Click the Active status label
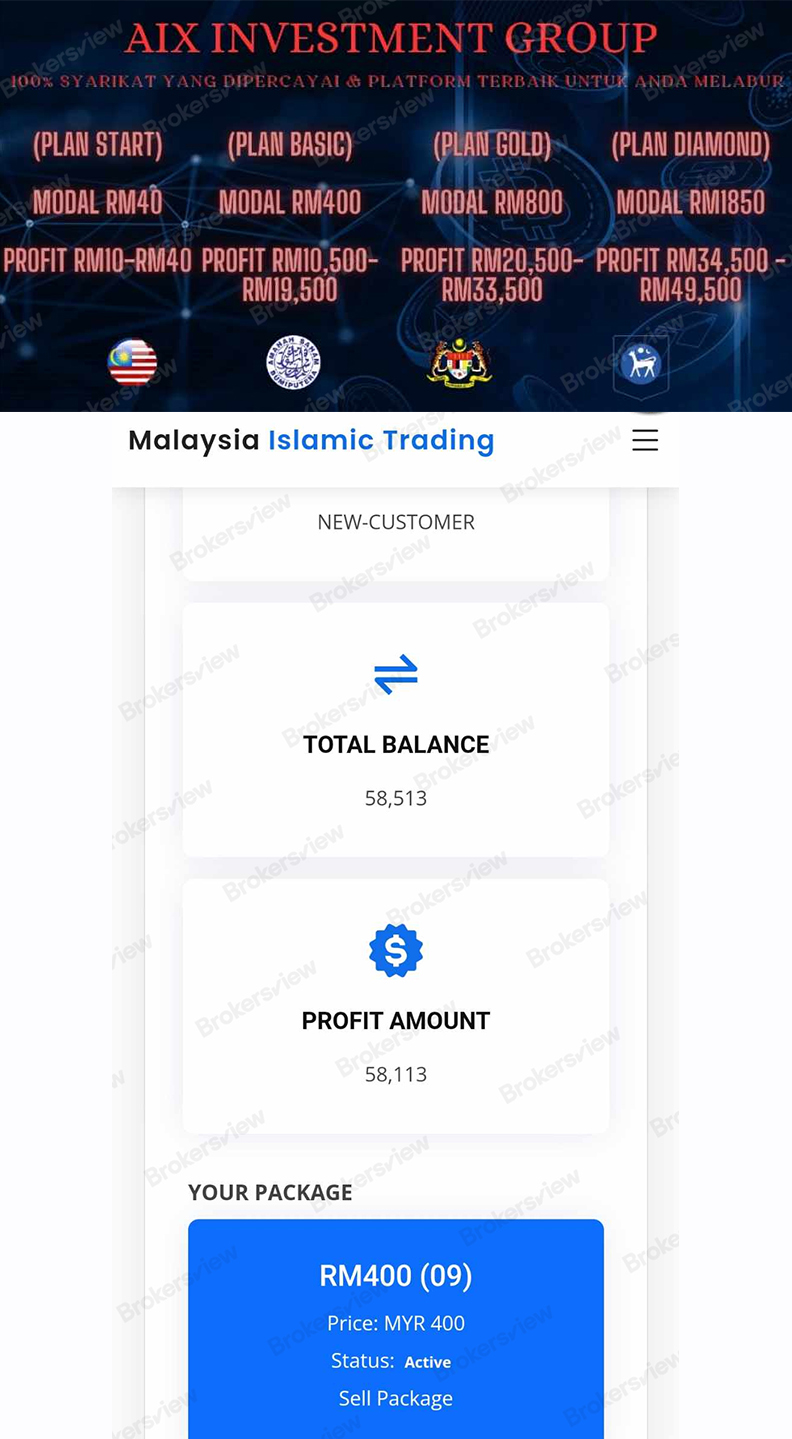Viewport: 792px width, 1439px height. [428, 1361]
